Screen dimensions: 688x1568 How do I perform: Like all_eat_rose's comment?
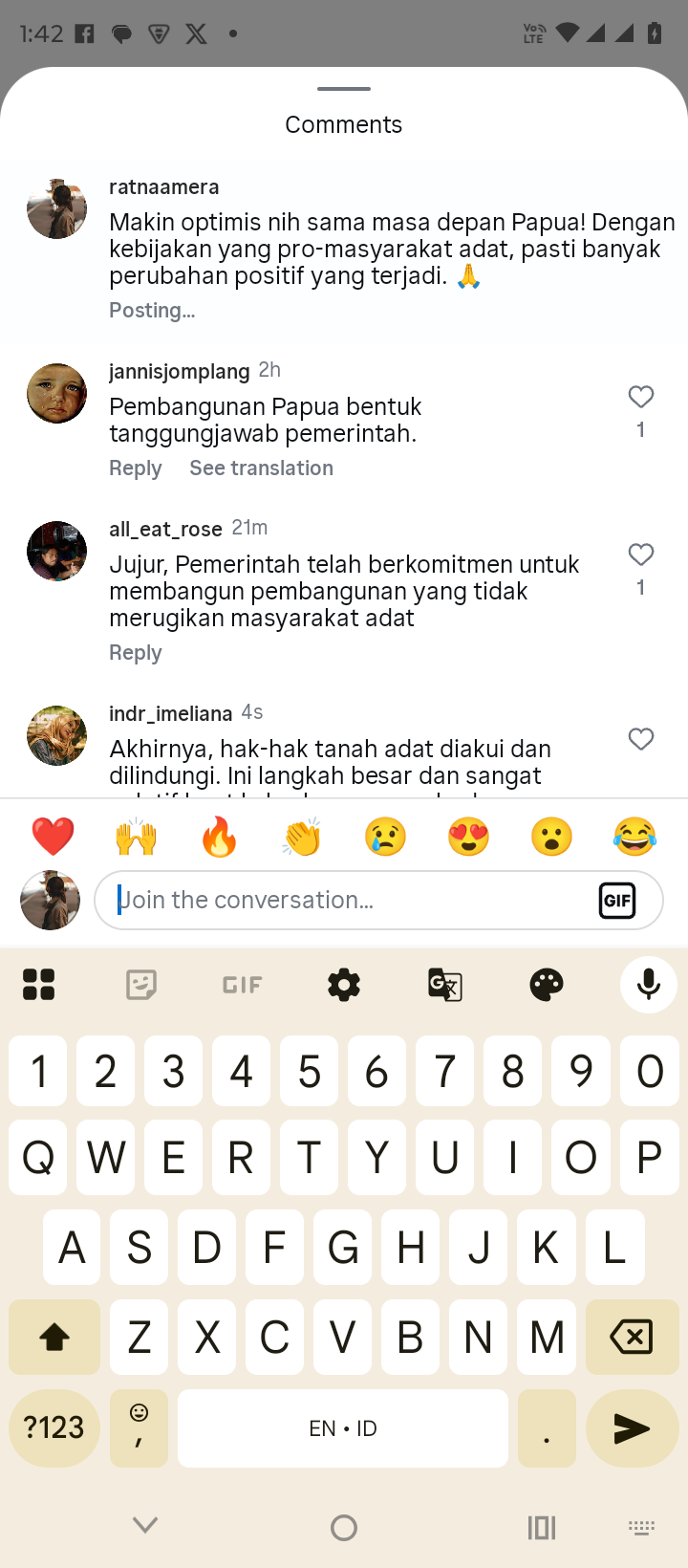[640, 555]
